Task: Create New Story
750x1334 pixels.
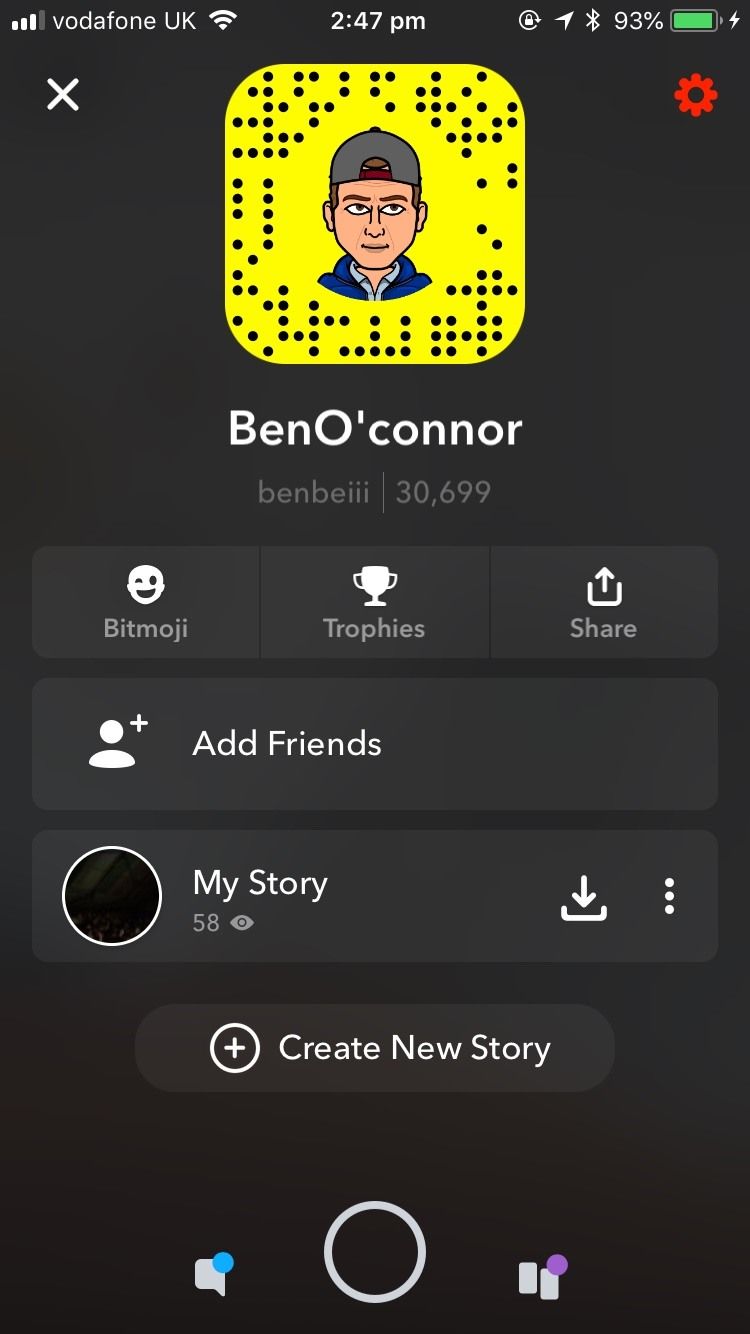Action: coord(375,1048)
